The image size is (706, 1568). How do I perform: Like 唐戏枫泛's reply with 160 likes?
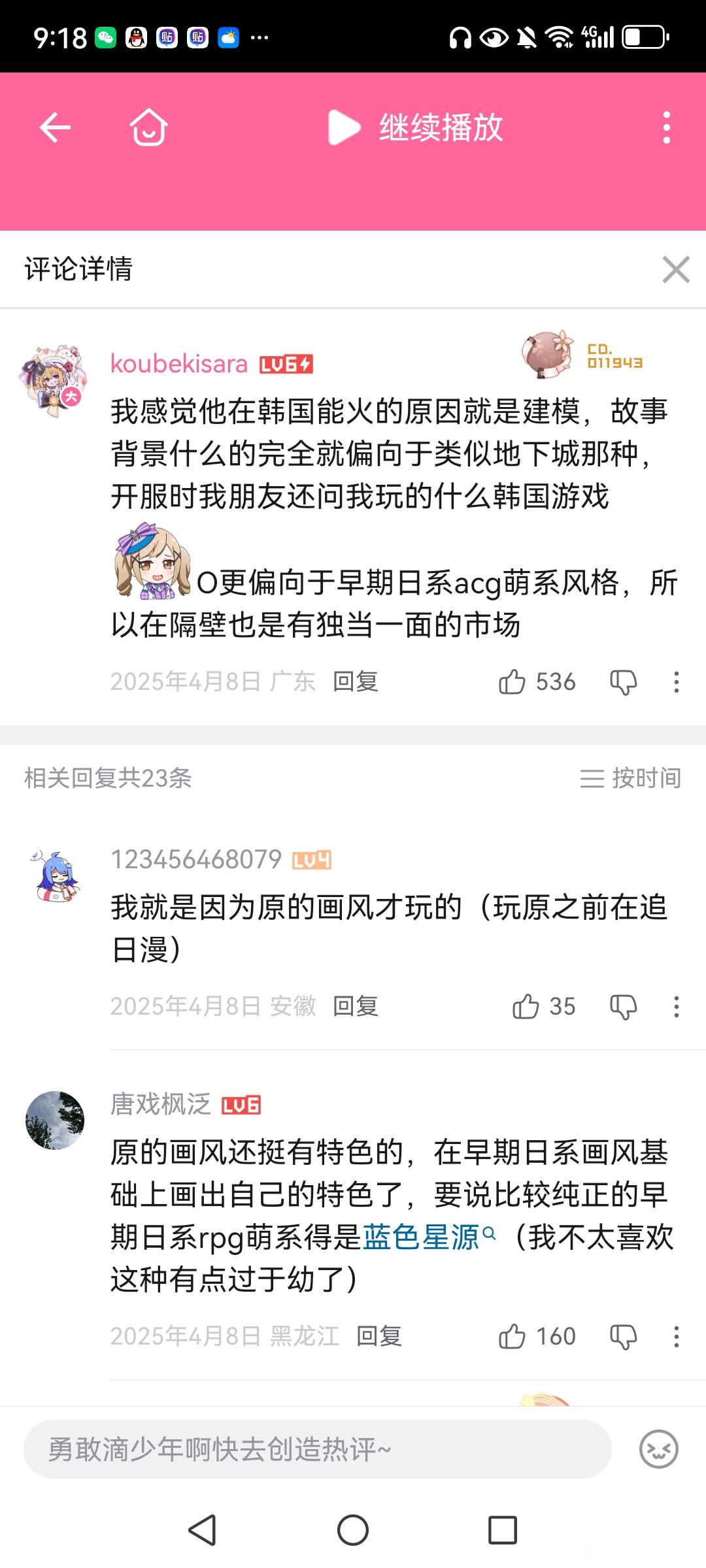coord(513,1337)
